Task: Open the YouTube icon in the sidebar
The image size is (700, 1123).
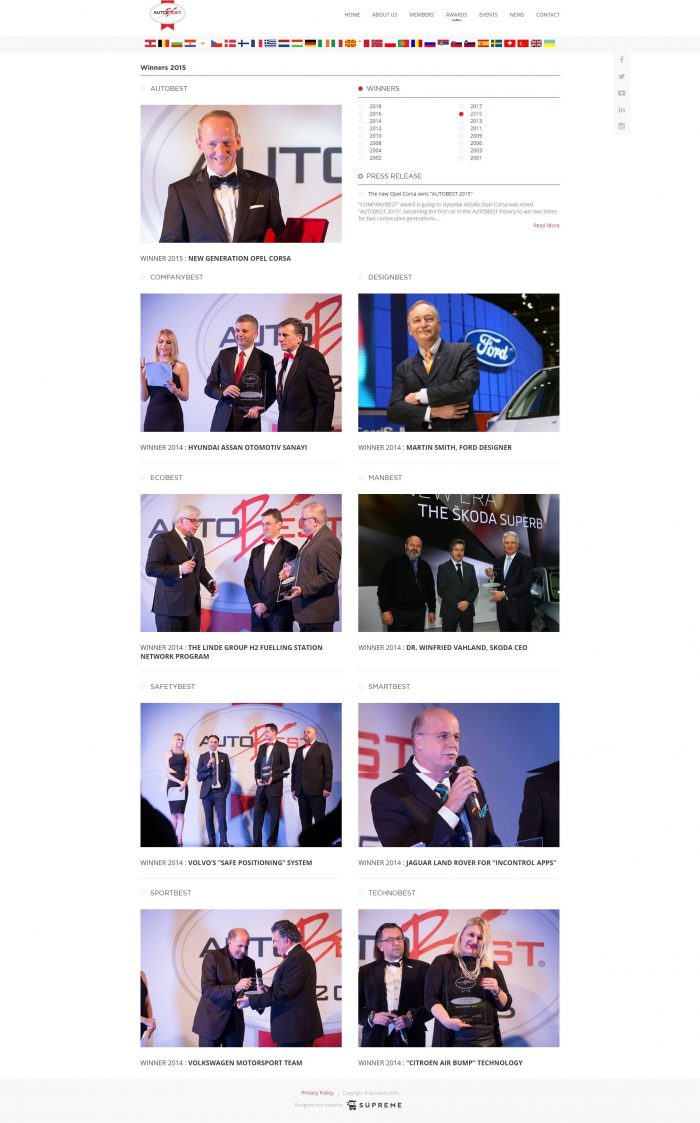Action: [x=622, y=93]
